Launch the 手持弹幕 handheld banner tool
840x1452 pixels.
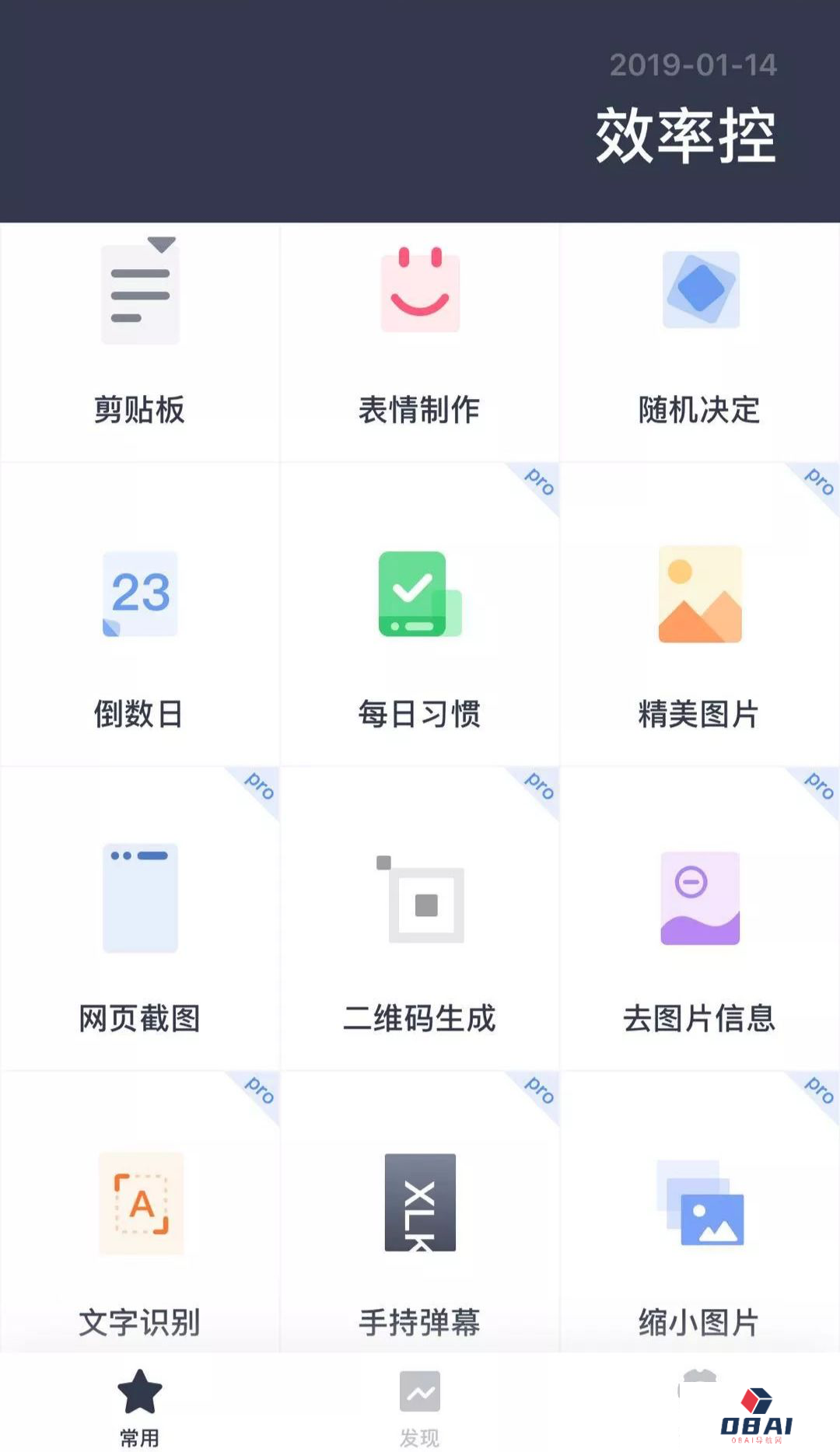click(420, 1229)
